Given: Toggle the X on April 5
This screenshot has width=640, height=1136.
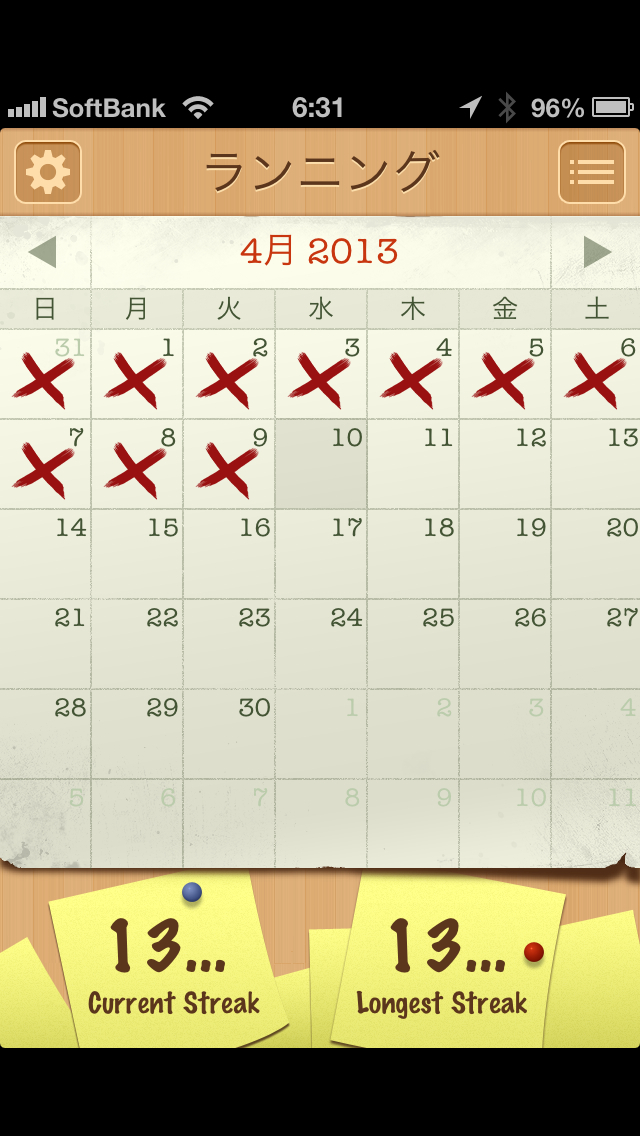Looking at the screenshot, I should pyautogui.click(x=505, y=376).
